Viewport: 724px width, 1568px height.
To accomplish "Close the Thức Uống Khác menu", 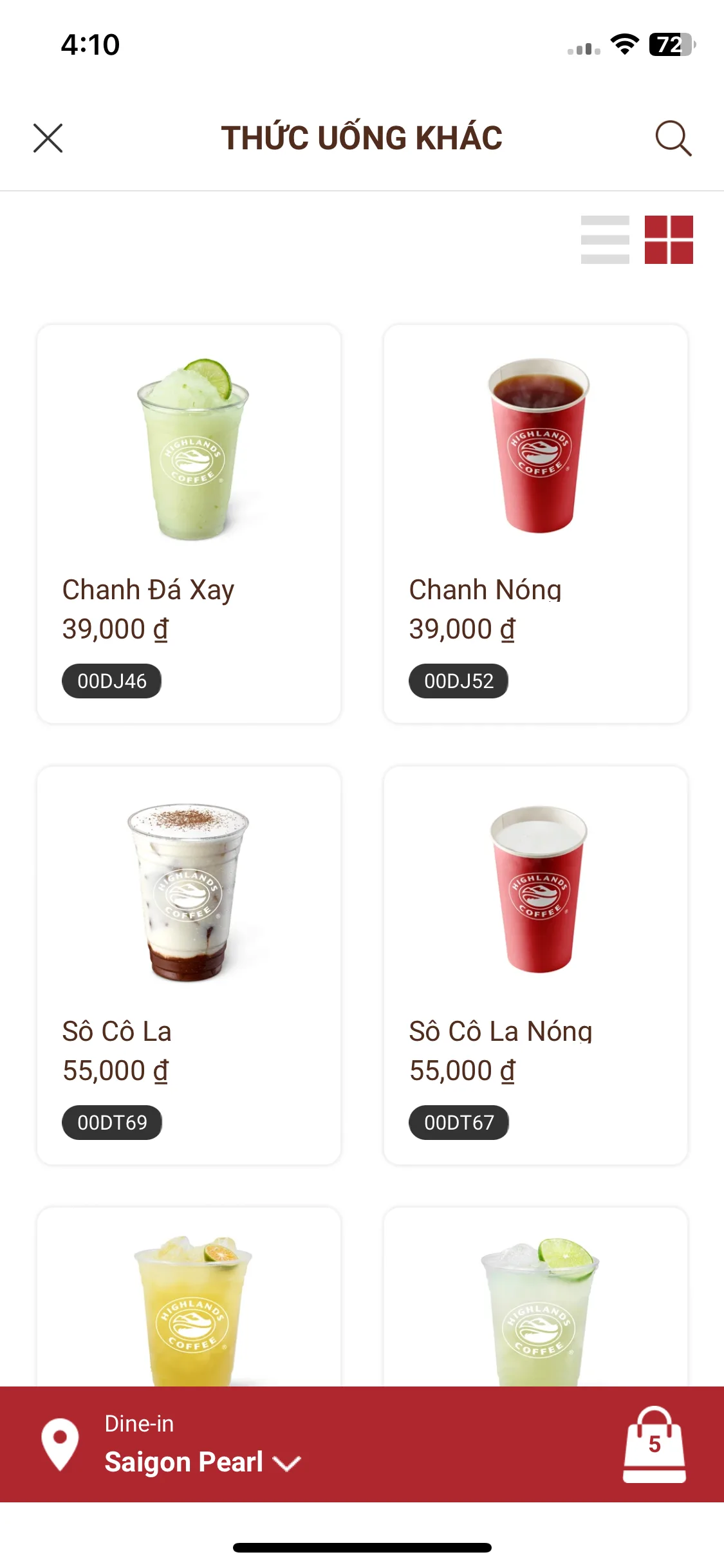I will pyautogui.click(x=48, y=138).
